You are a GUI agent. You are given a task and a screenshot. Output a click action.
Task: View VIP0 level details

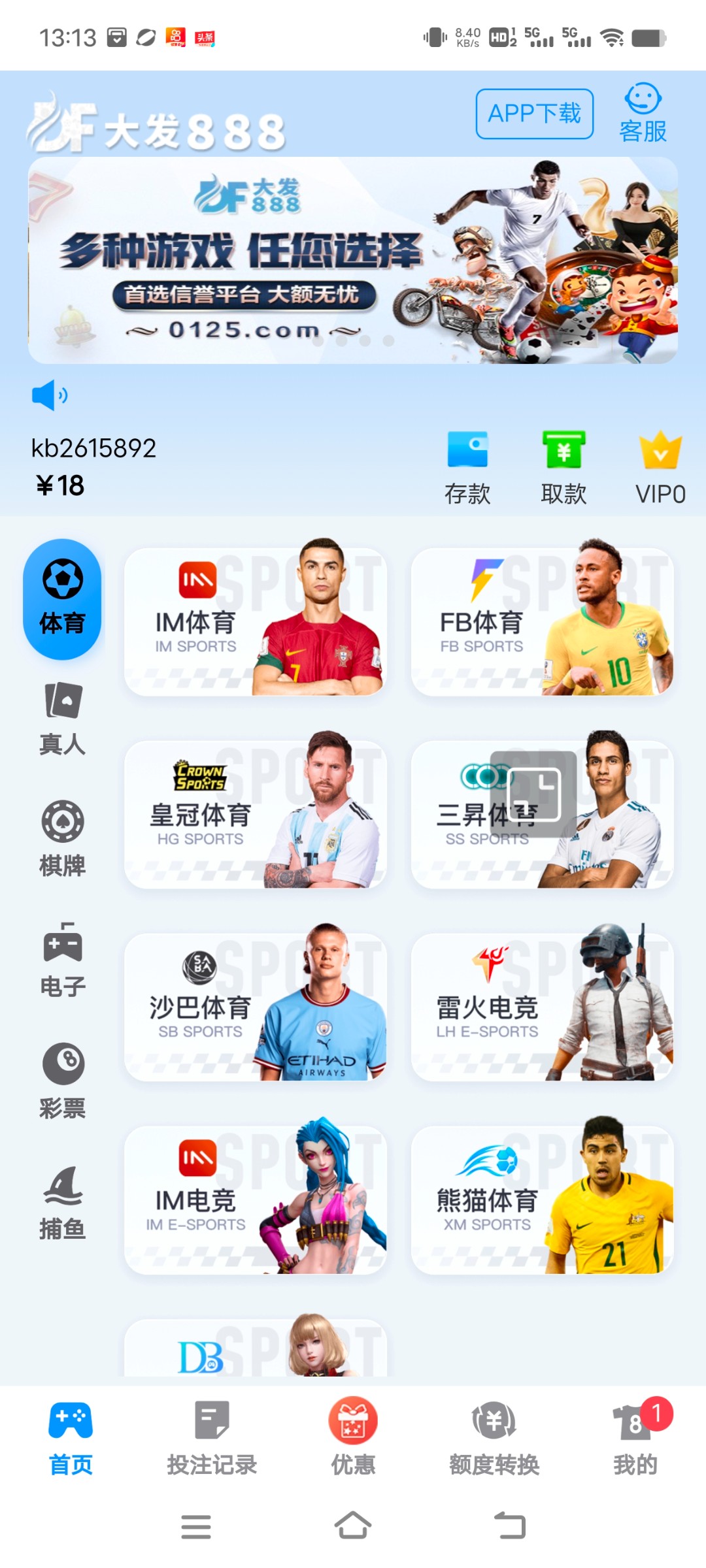pos(660,468)
